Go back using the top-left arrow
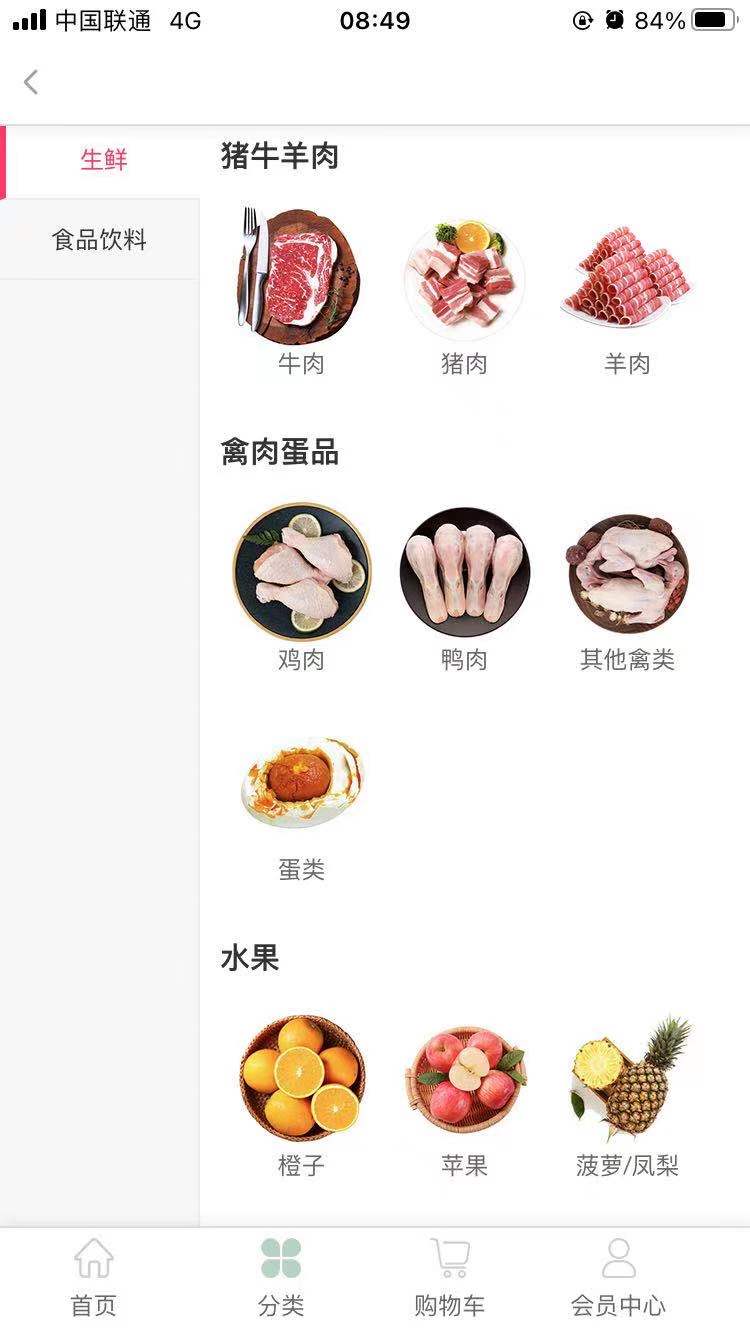Screen dimensions: 750x1334 (31, 82)
